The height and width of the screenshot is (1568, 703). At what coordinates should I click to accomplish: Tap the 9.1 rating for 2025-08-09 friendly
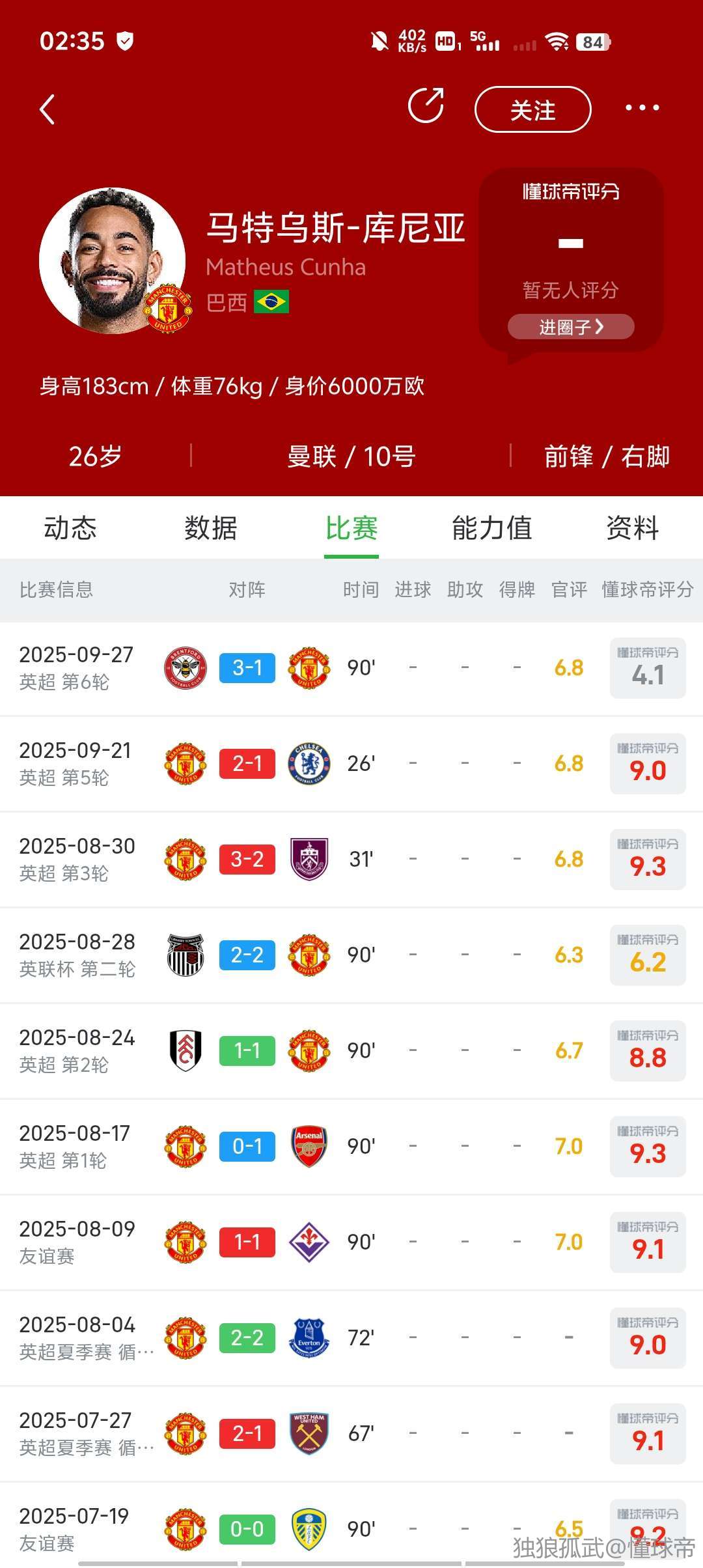tap(648, 1242)
